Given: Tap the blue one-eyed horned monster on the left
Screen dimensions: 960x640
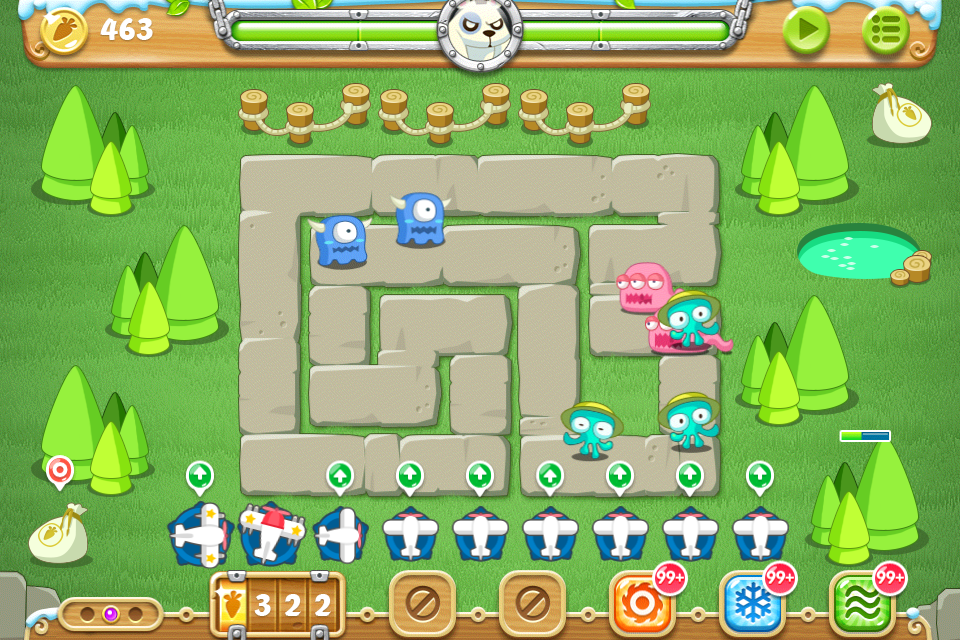Looking at the screenshot, I should (x=341, y=240).
